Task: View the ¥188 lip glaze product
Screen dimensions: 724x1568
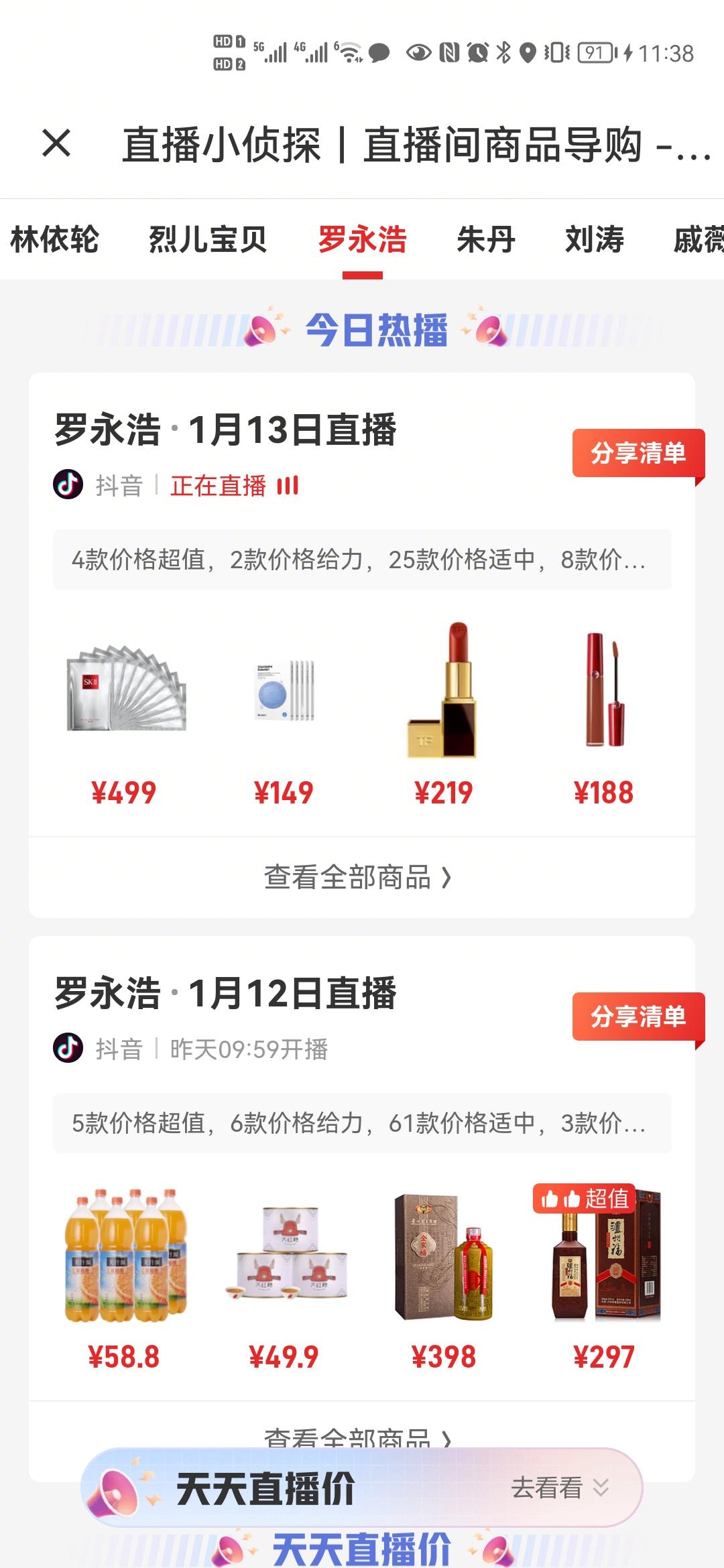Action: tap(603, 690)
